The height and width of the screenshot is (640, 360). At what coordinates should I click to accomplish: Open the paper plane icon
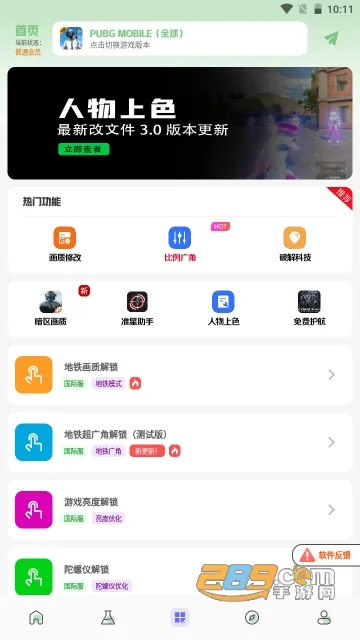pos(332,38)
